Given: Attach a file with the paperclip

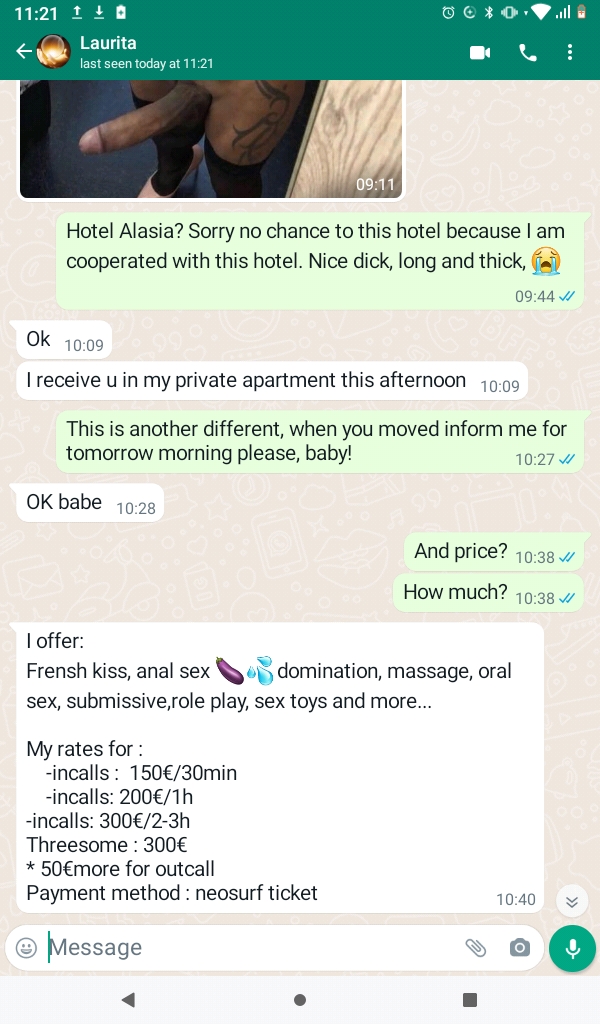Looking at the screenshot, I should (x=476, y=947).
